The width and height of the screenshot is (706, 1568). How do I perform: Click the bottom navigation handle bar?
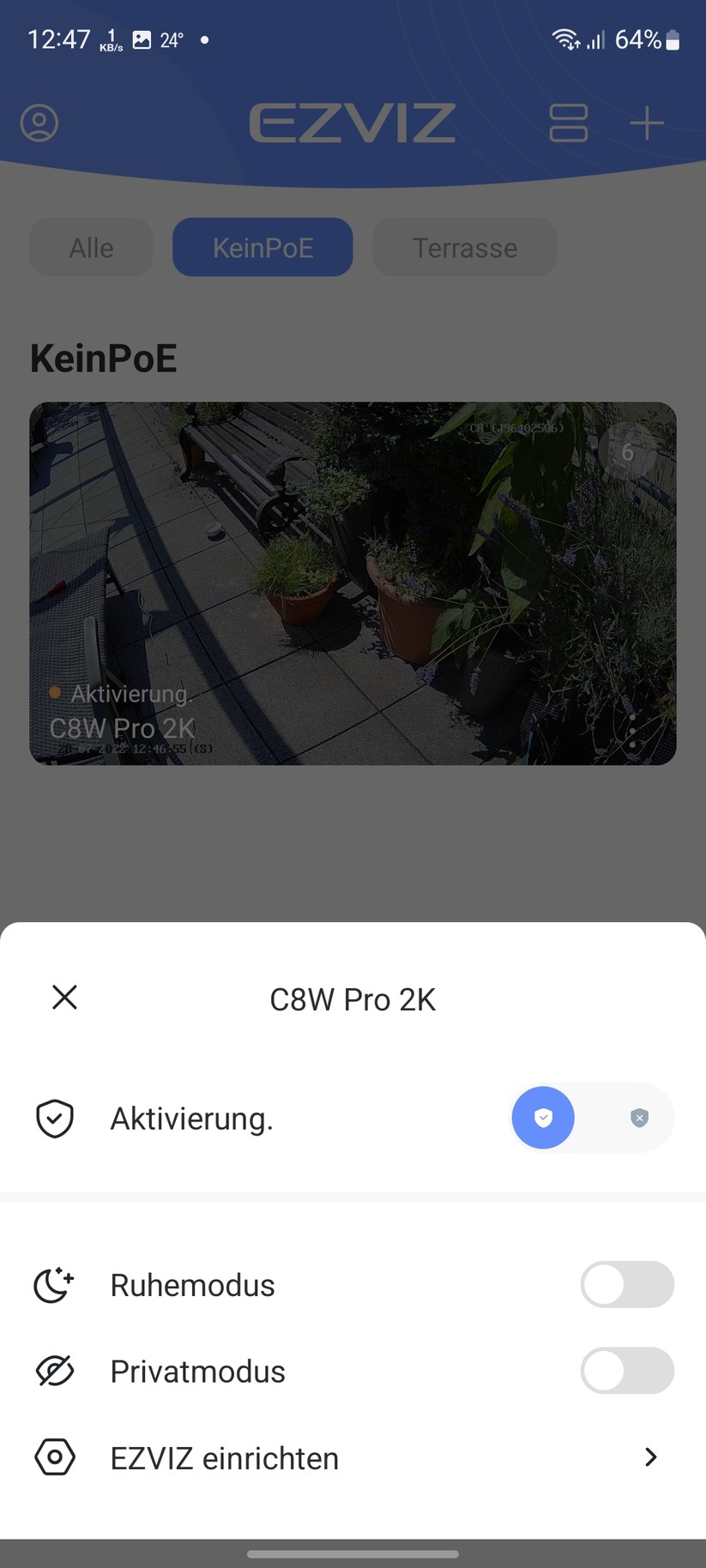tap(353, 1553)
